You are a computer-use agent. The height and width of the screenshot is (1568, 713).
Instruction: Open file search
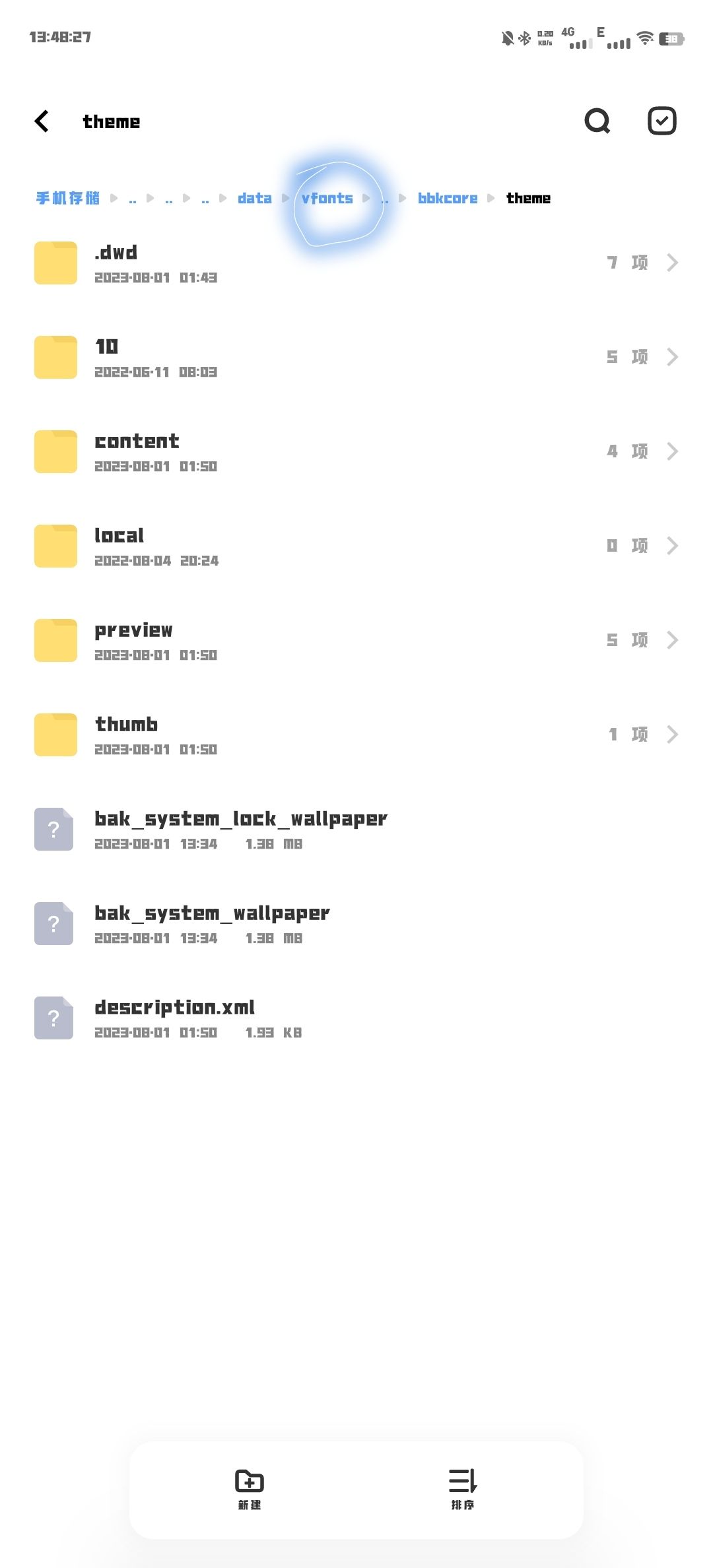tap(597, 121)
